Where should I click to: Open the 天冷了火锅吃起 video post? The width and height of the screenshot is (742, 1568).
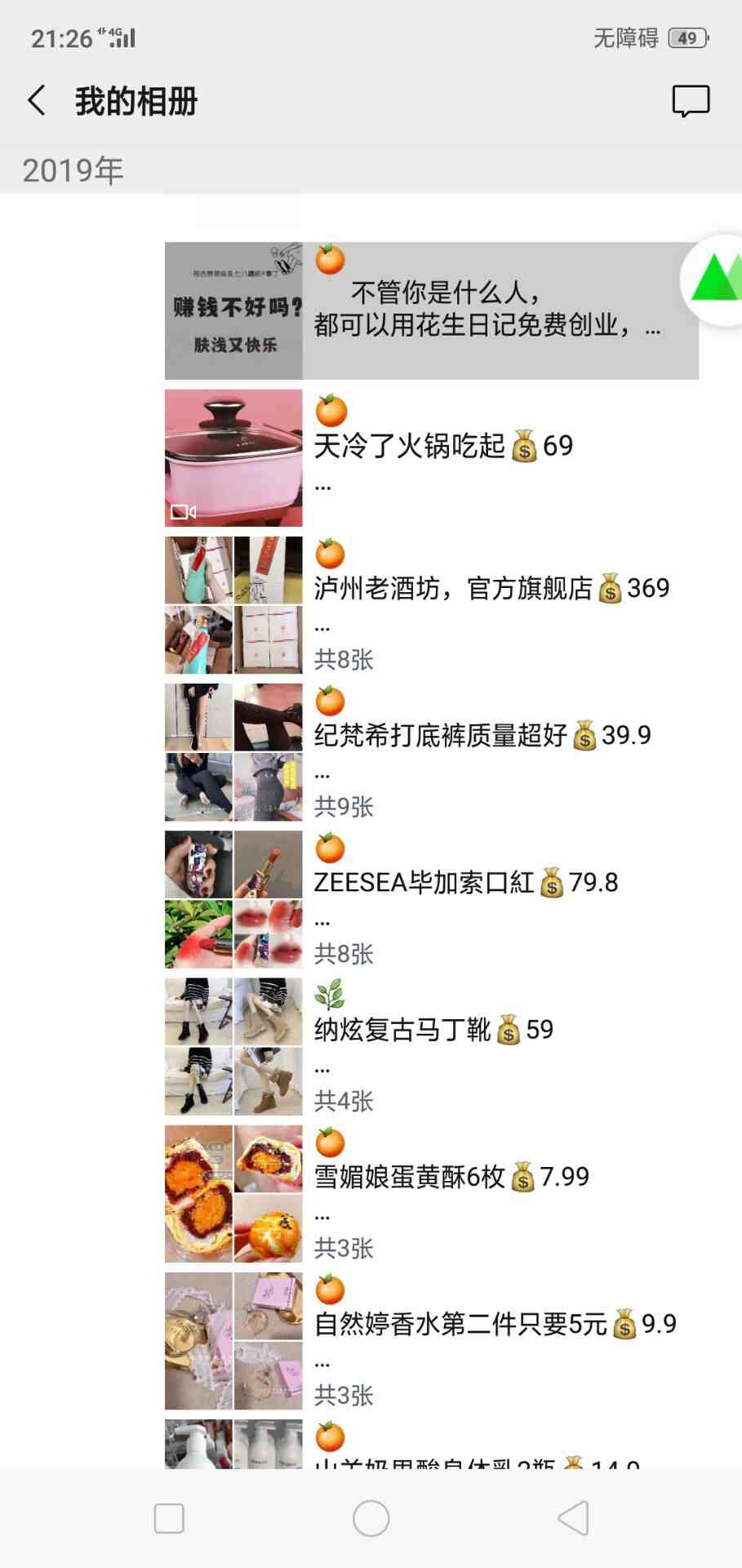point(432,458)
